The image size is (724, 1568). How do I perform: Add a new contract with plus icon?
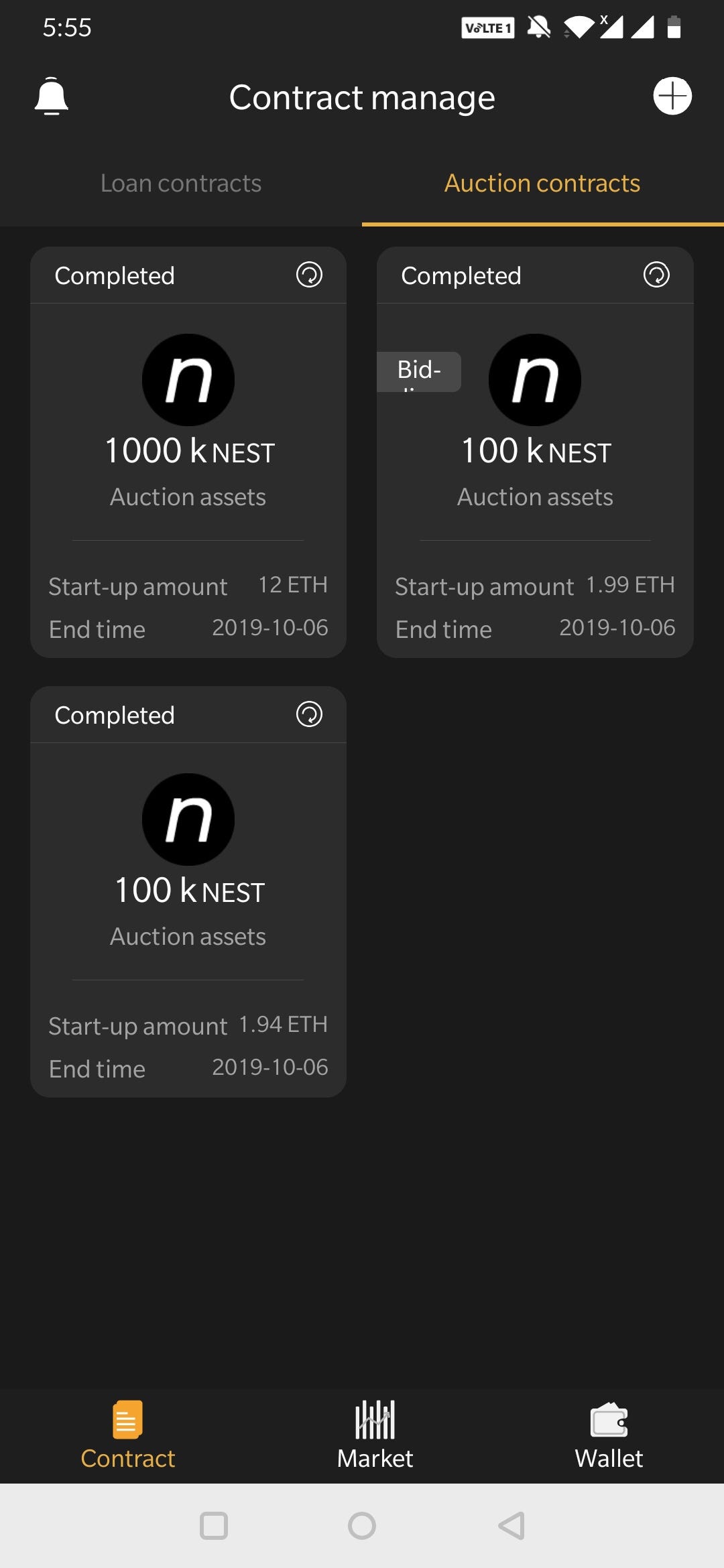pos(672,96)
